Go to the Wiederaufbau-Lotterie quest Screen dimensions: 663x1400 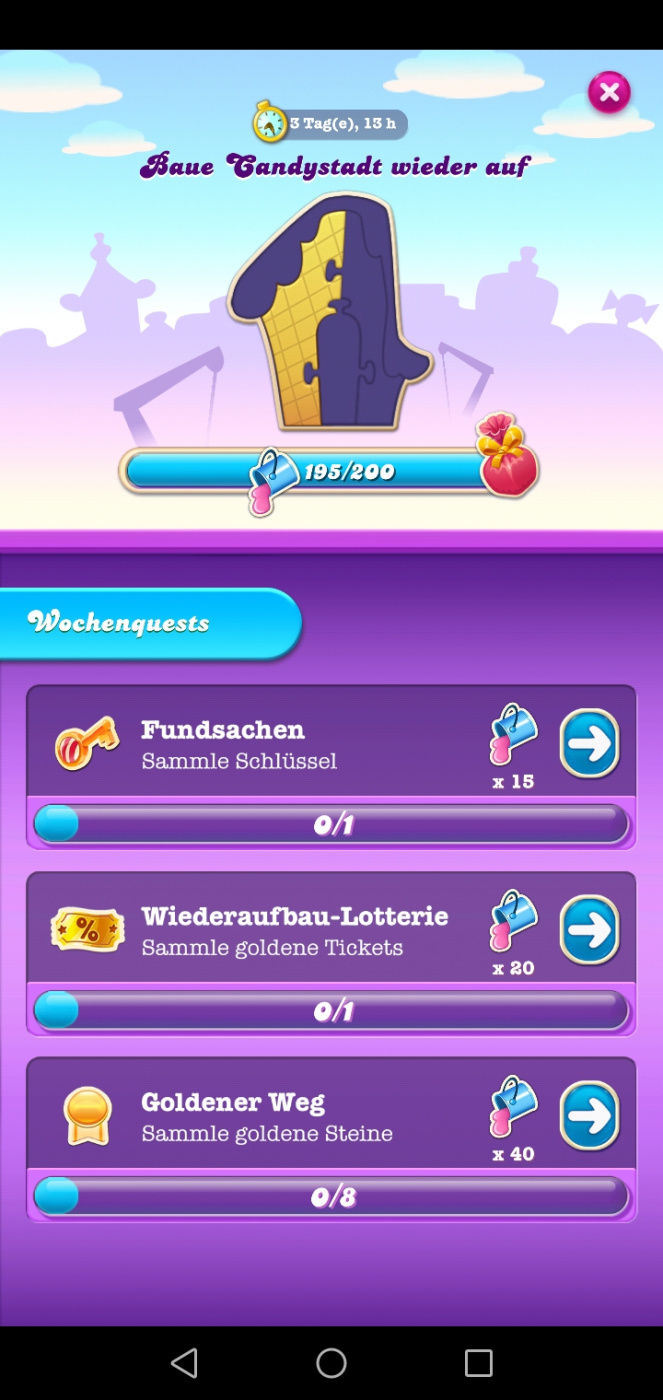tap(589, 930)
